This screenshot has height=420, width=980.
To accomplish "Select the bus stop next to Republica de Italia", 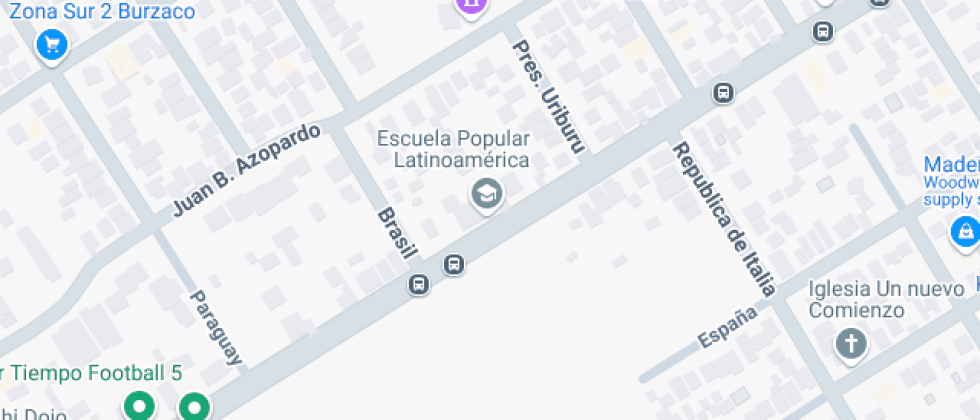I will [x=723, y=93].
